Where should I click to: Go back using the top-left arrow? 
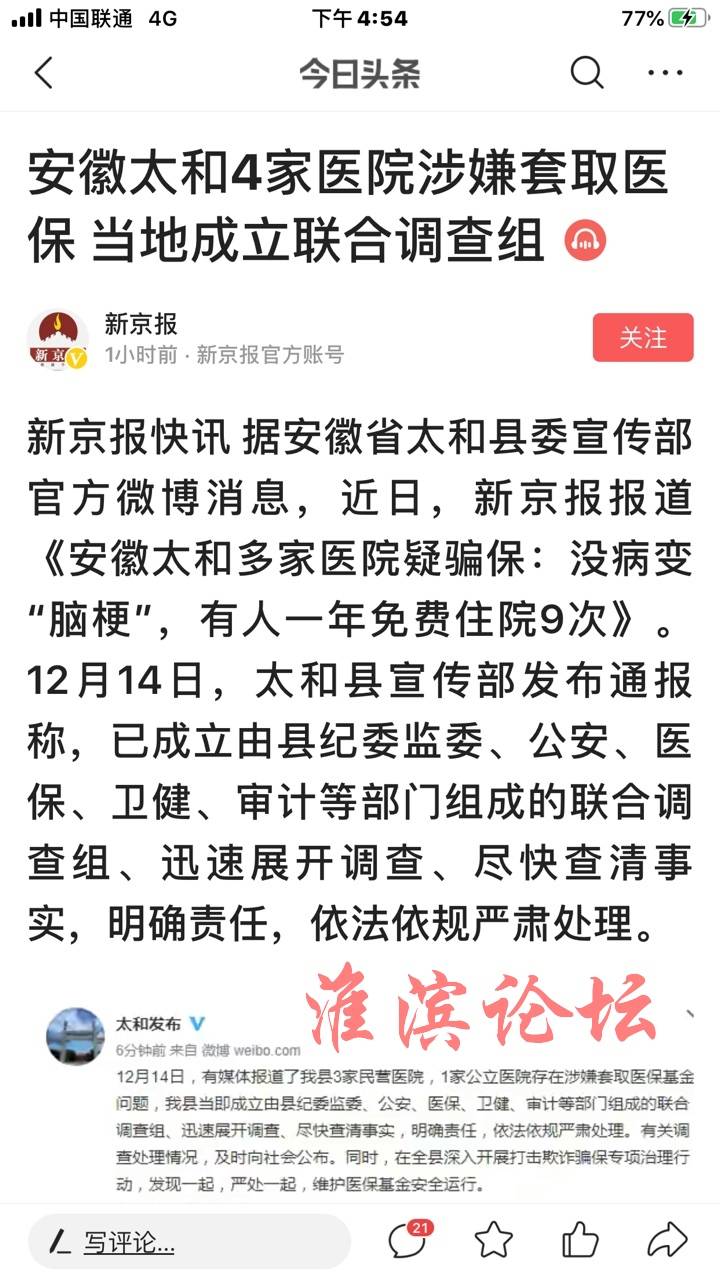pos(43,73)
